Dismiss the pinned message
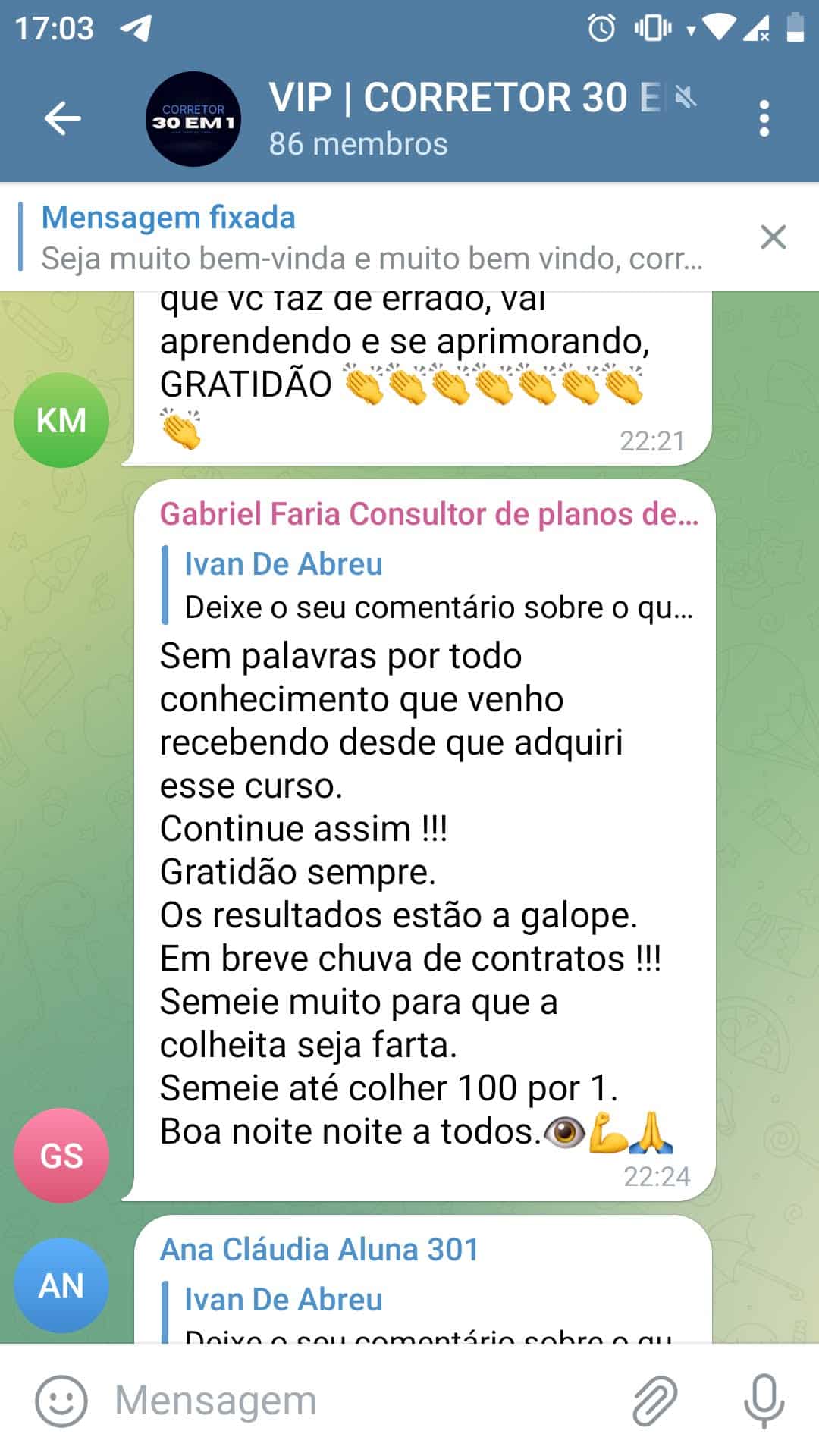Image resolution: width=819 pixels, height=1456 pixels. click(x=773, y=237)
